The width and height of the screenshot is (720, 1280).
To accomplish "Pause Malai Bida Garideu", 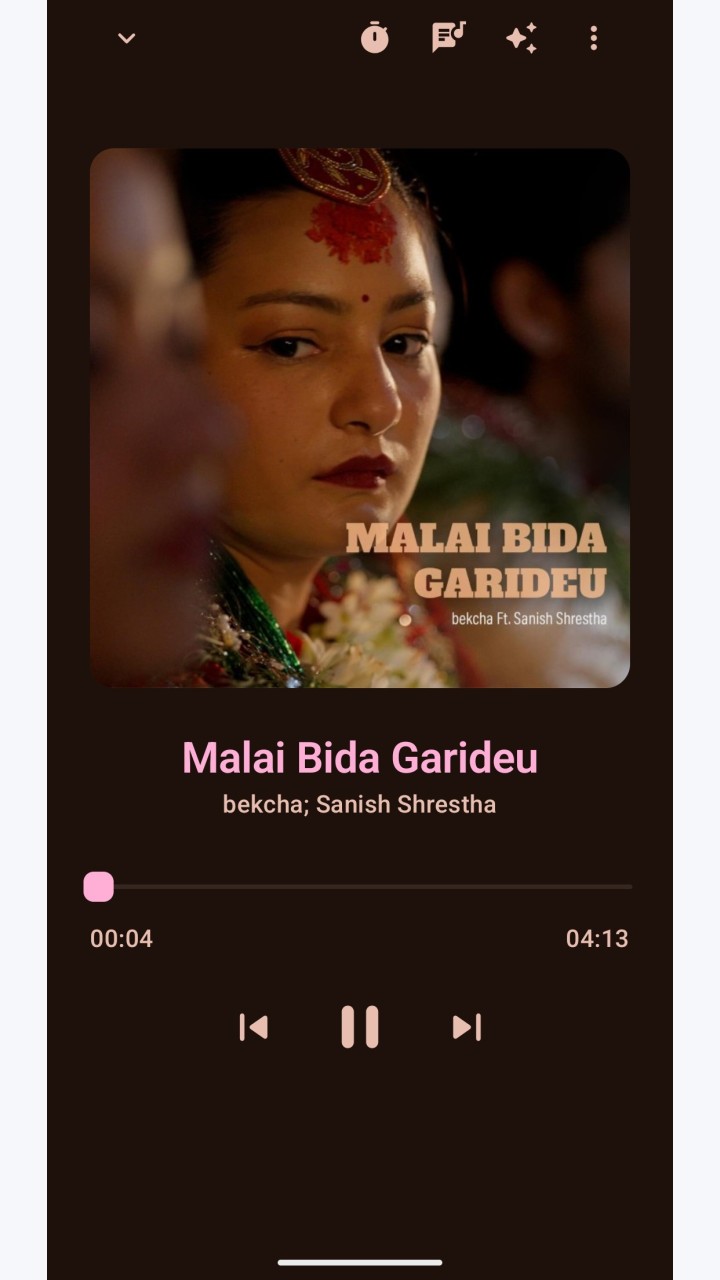I will pos(360,1027).
